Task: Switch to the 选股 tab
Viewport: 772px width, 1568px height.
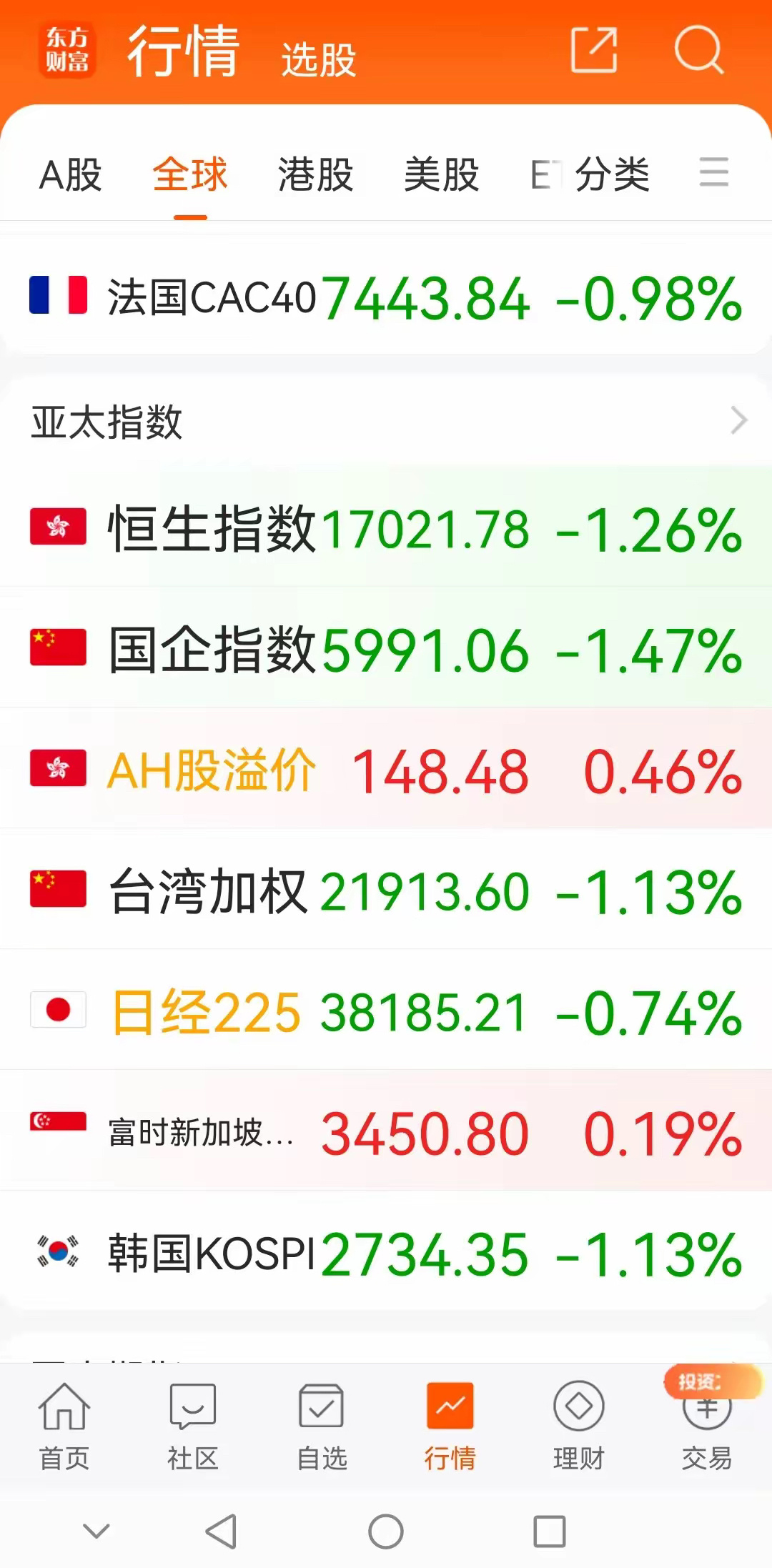Action: 319,59
